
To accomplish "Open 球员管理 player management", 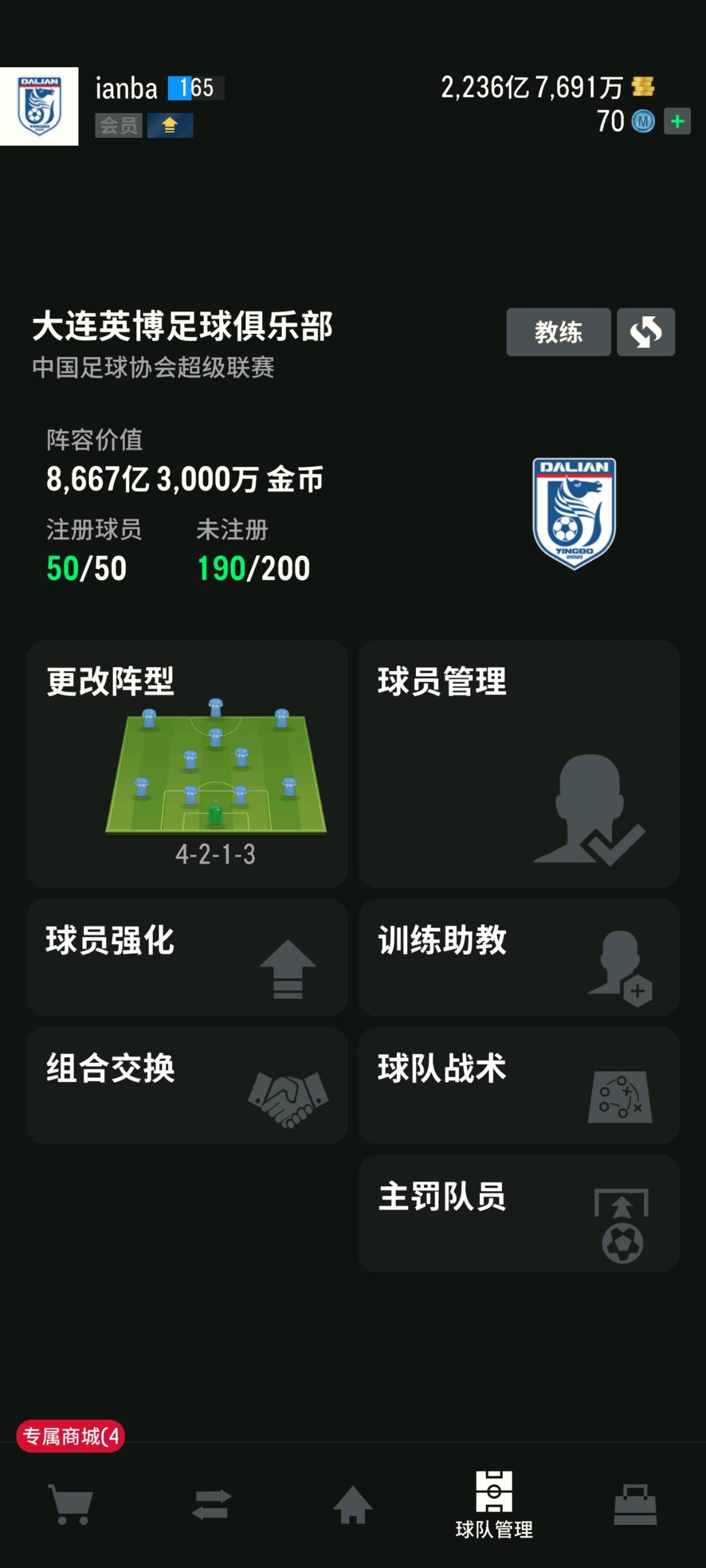I will coord(518,763).
